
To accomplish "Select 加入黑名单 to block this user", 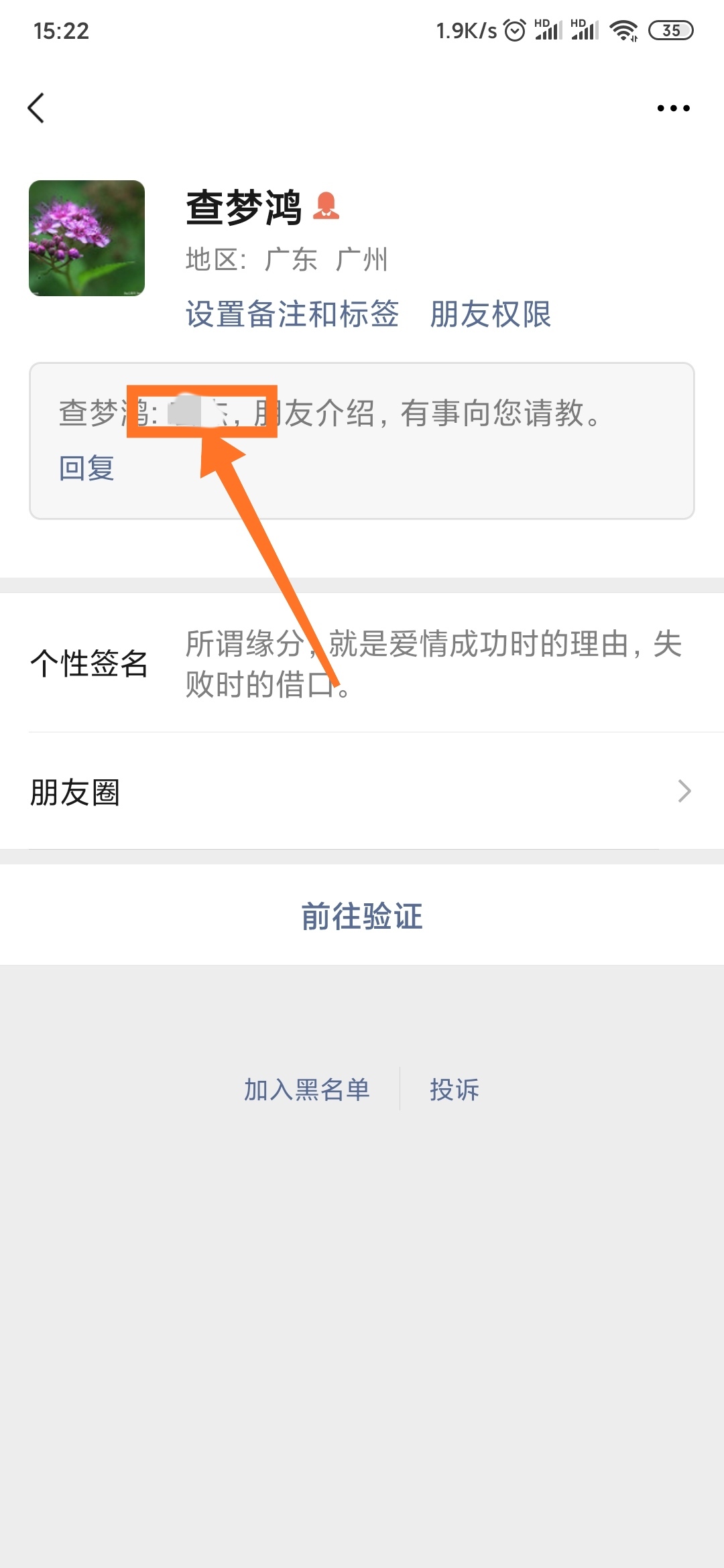I will pos(306,1090).
